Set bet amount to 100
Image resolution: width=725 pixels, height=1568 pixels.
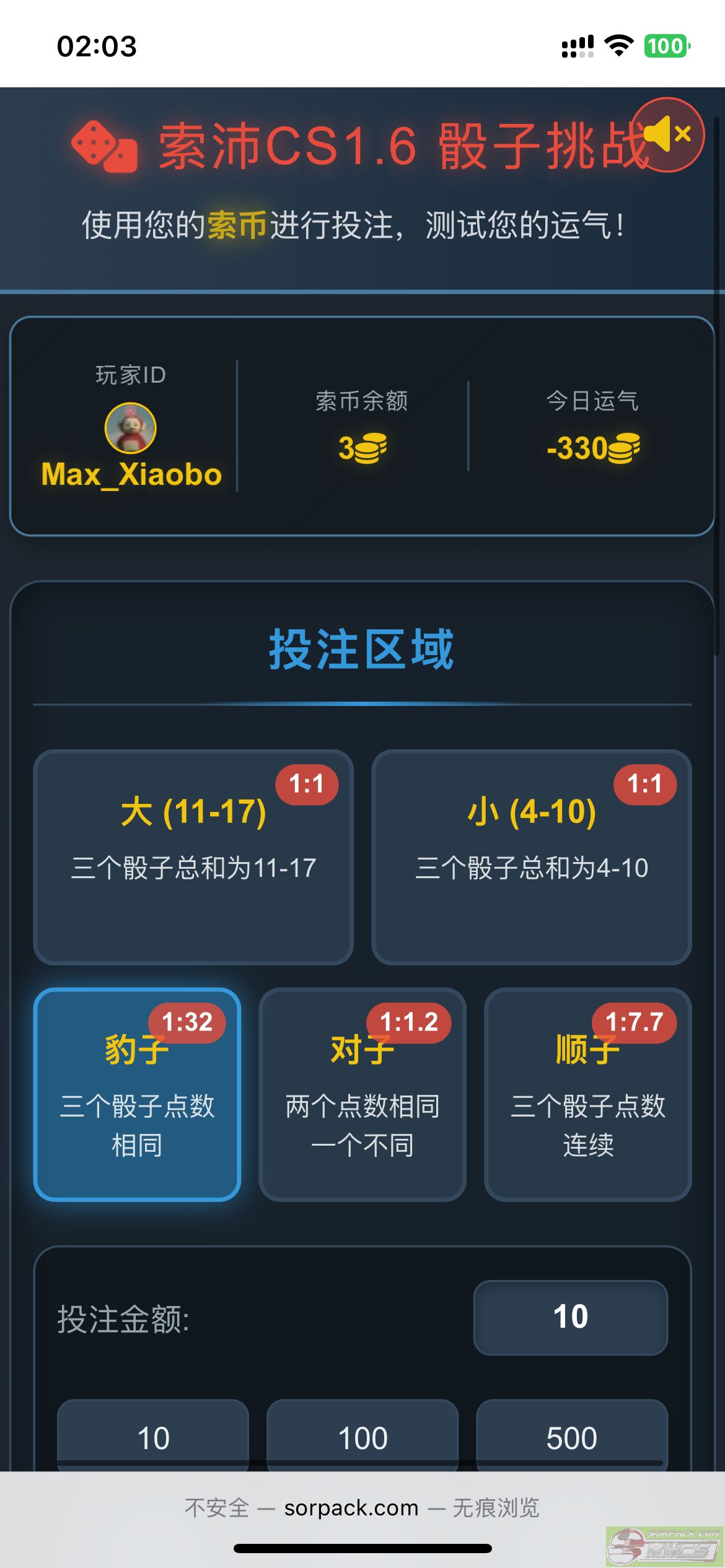[362, 1437]
